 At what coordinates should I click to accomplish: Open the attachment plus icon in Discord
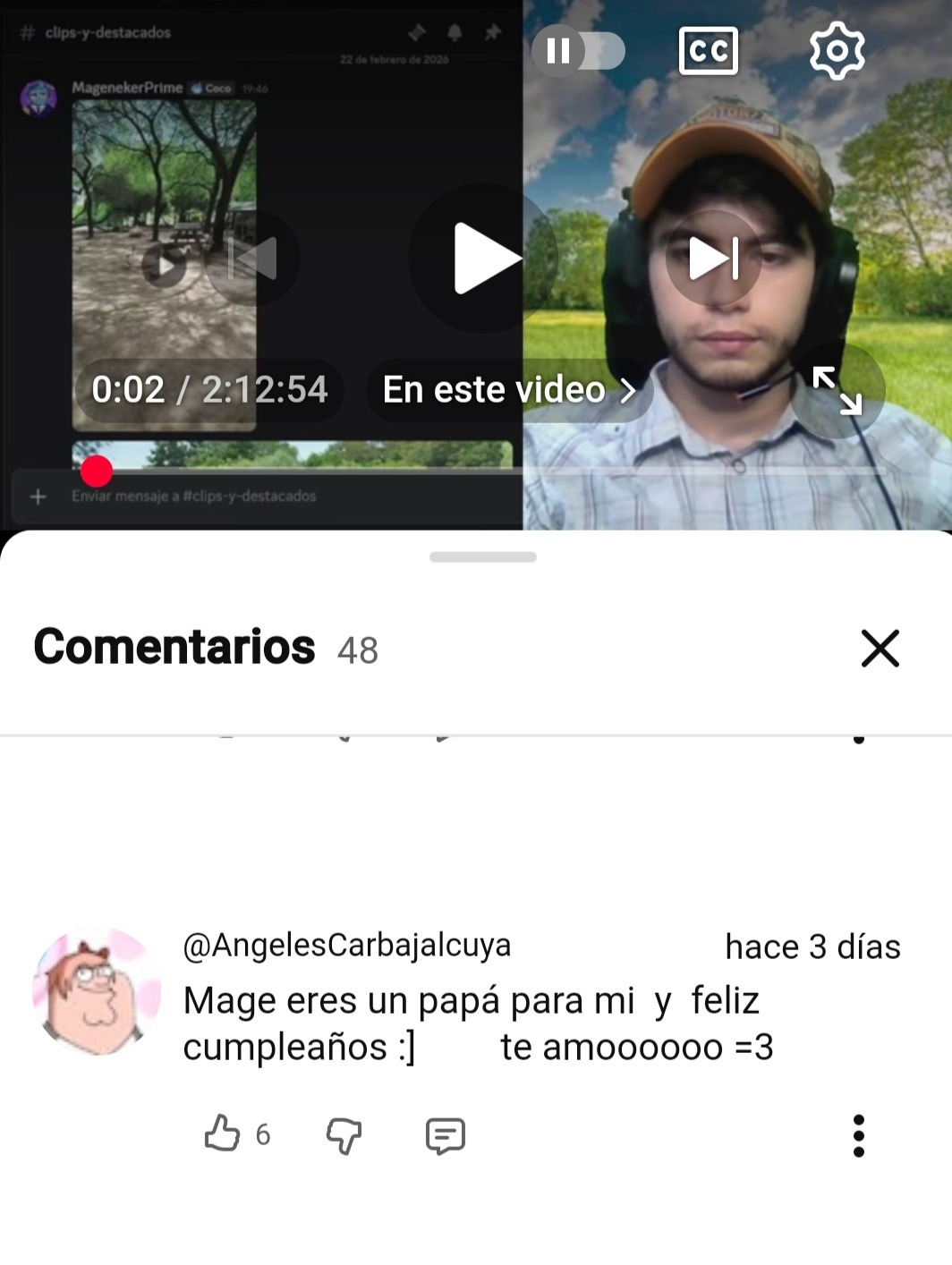[x=37, y=496]
